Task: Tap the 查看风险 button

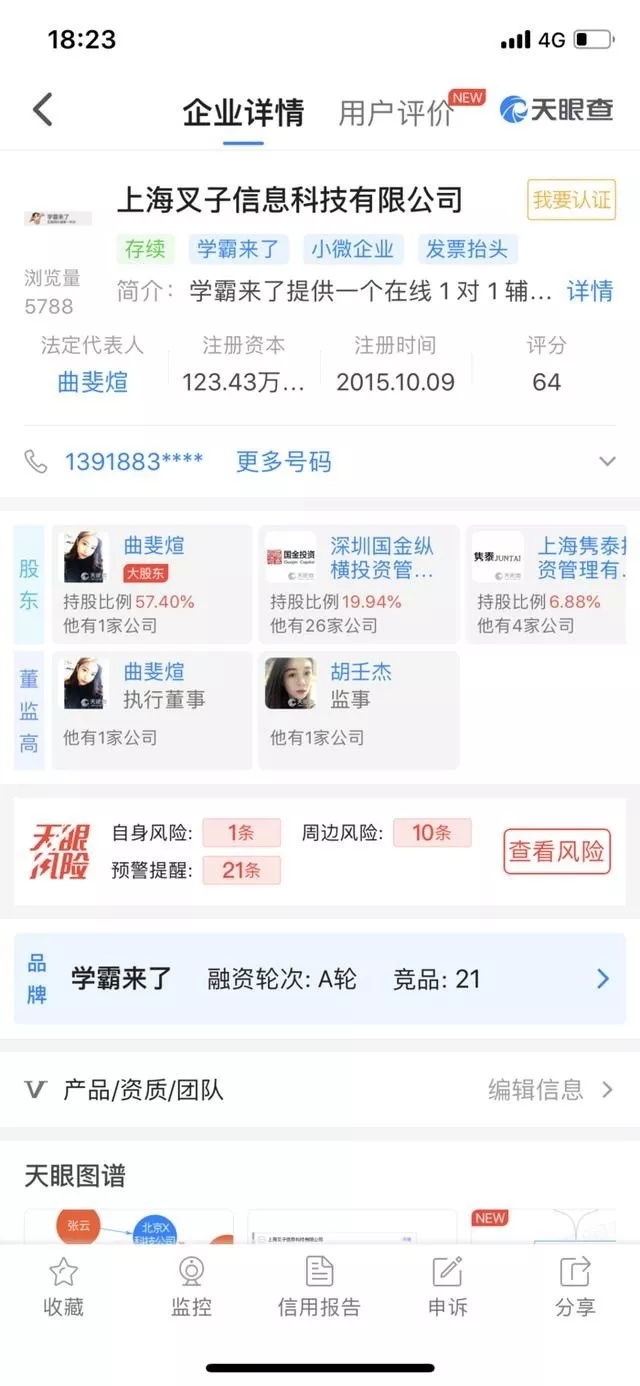Action: pyautogui.click(x=556, y=852)
